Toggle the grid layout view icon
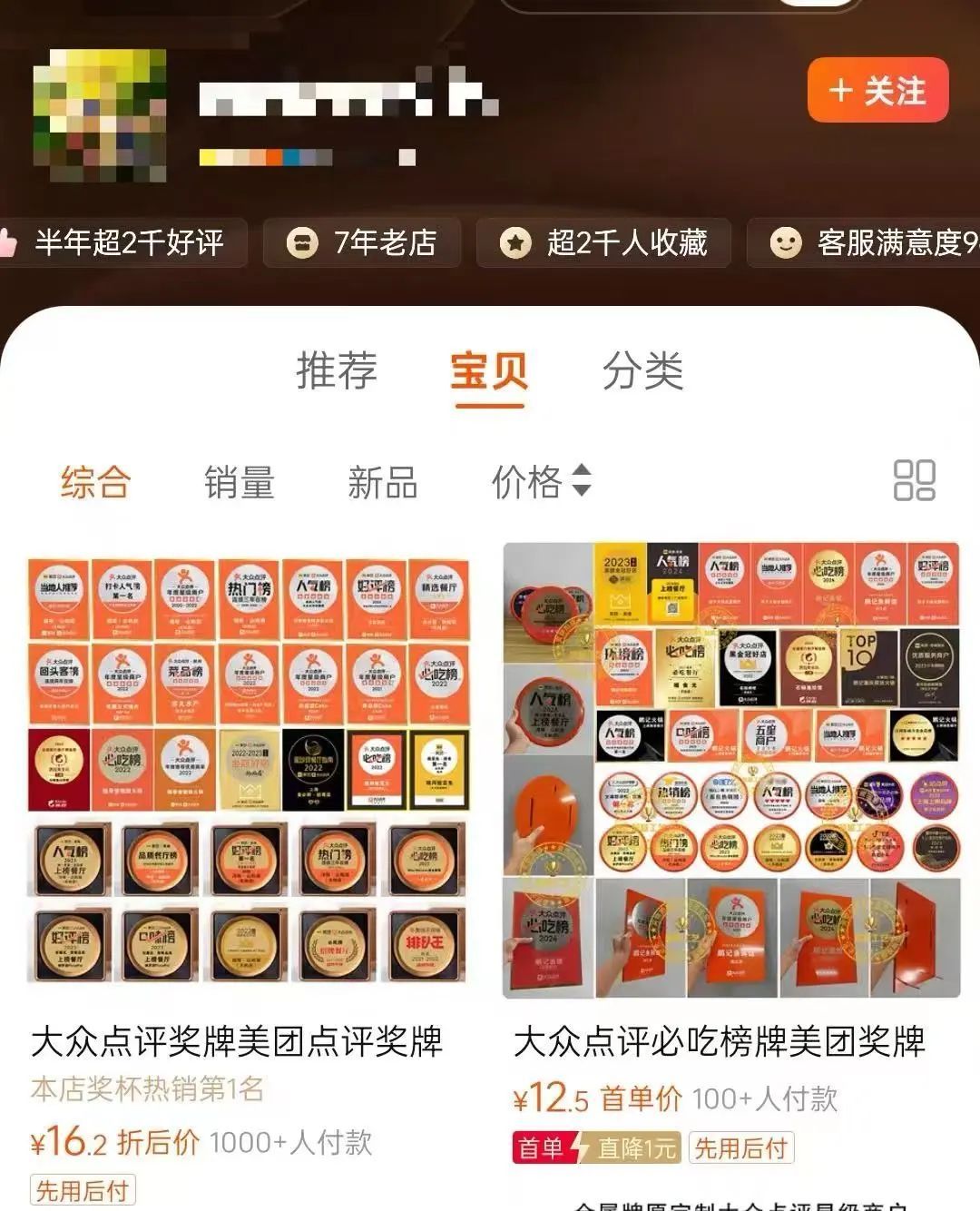Screen dimensions: 980x1211 pos(914,480)
